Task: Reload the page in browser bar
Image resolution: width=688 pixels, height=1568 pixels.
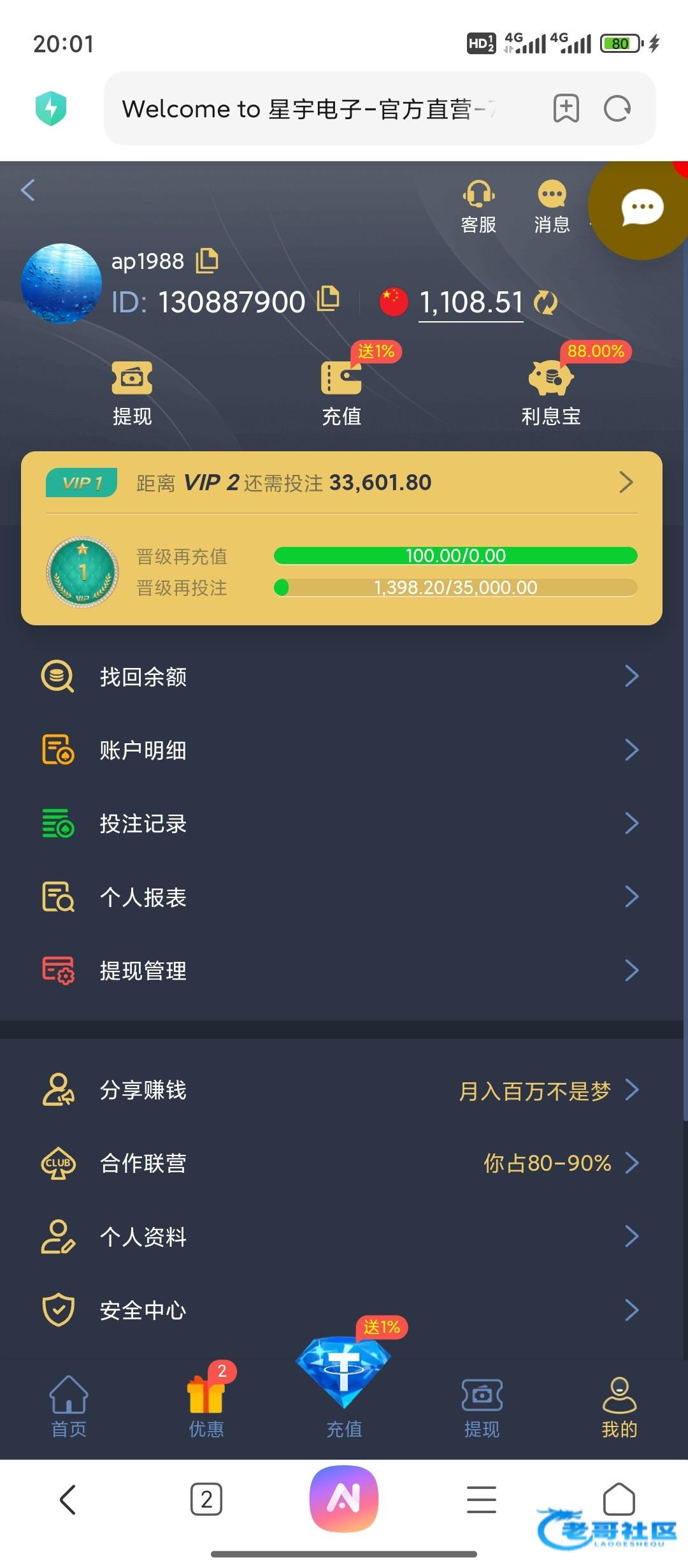Action: (x=617, y=109)
